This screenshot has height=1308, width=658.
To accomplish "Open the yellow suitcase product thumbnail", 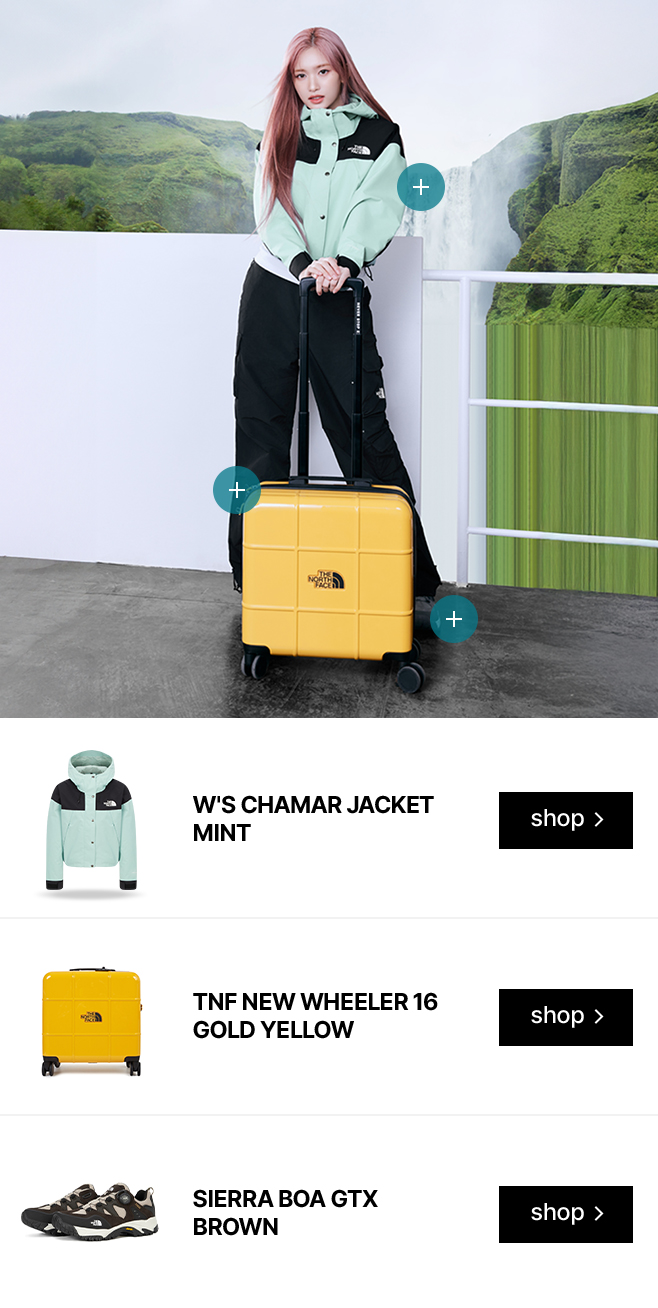I will point(91,1020).
